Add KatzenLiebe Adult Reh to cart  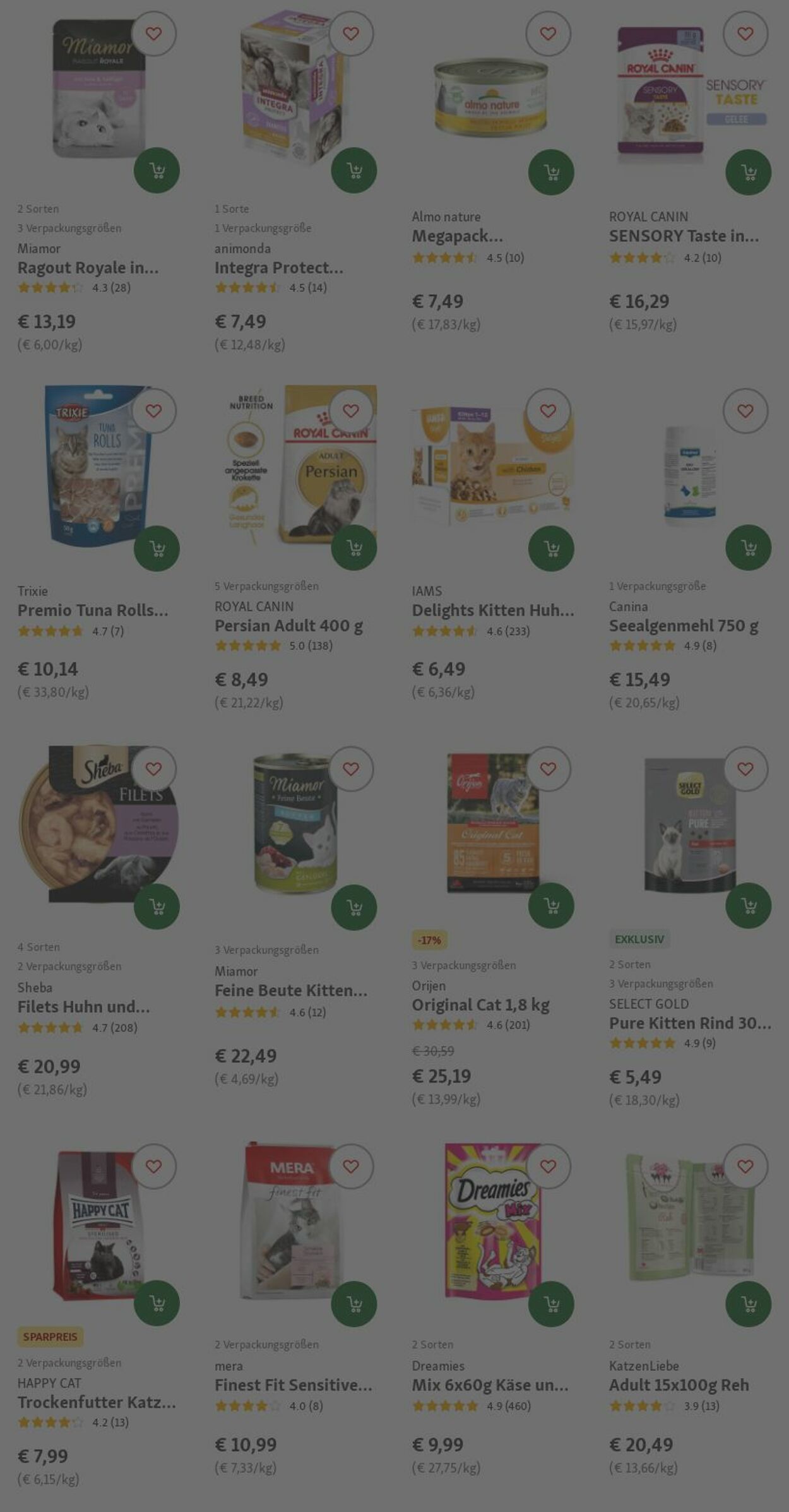click(x=748, y=1304)
